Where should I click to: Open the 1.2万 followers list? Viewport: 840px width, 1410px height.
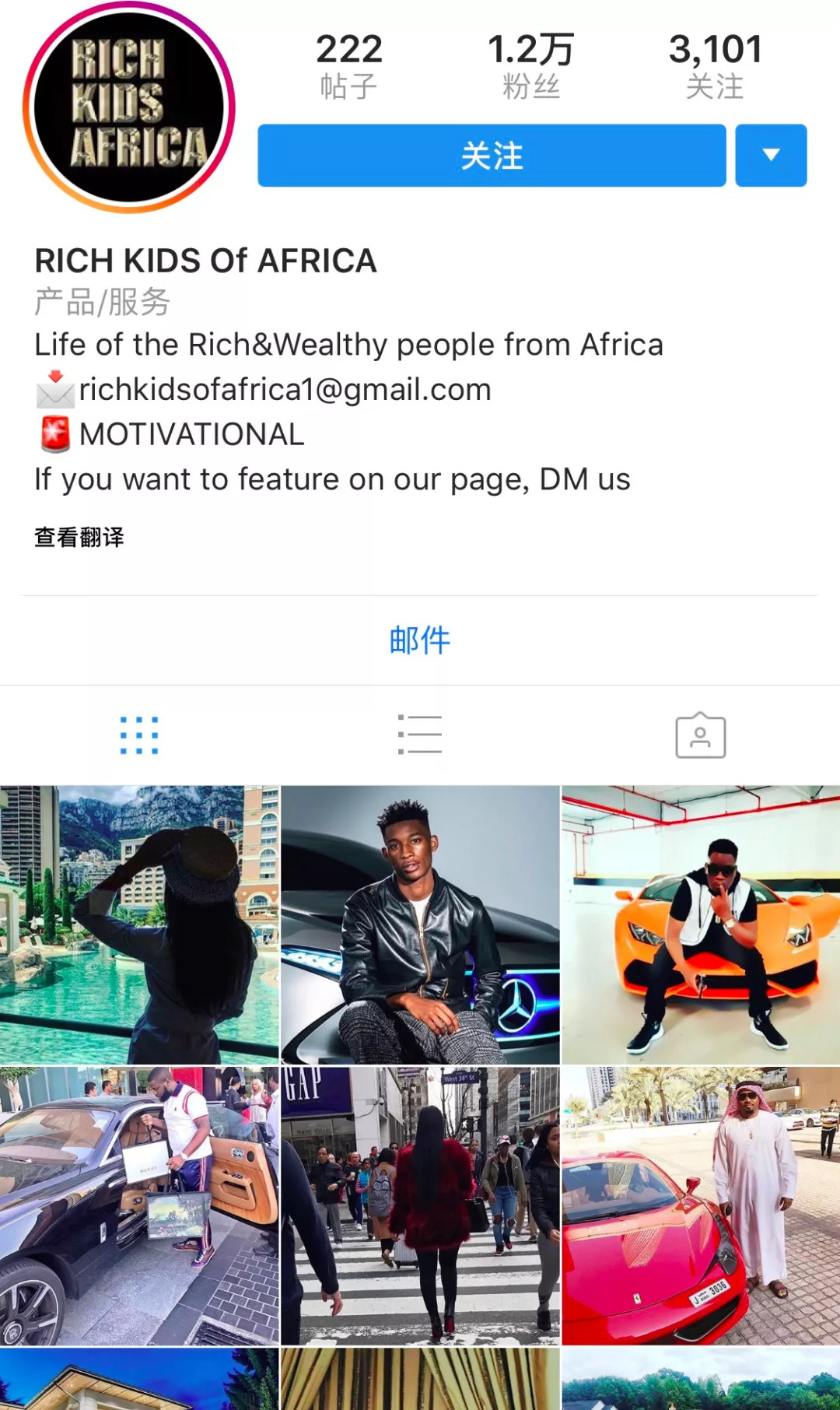530,66
